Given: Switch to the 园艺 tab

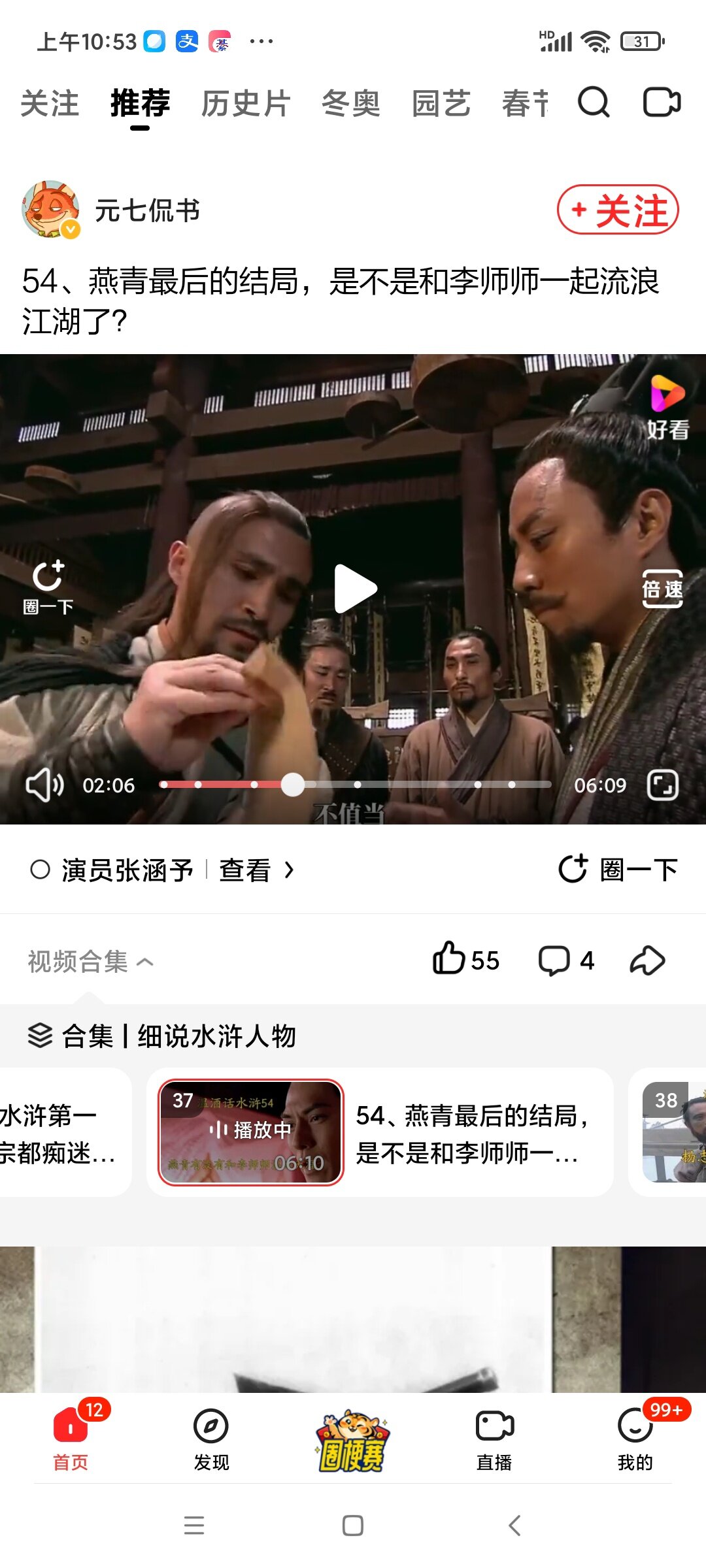Looking at the screenshot, I should pyautogui.click(x=441, y=104).
